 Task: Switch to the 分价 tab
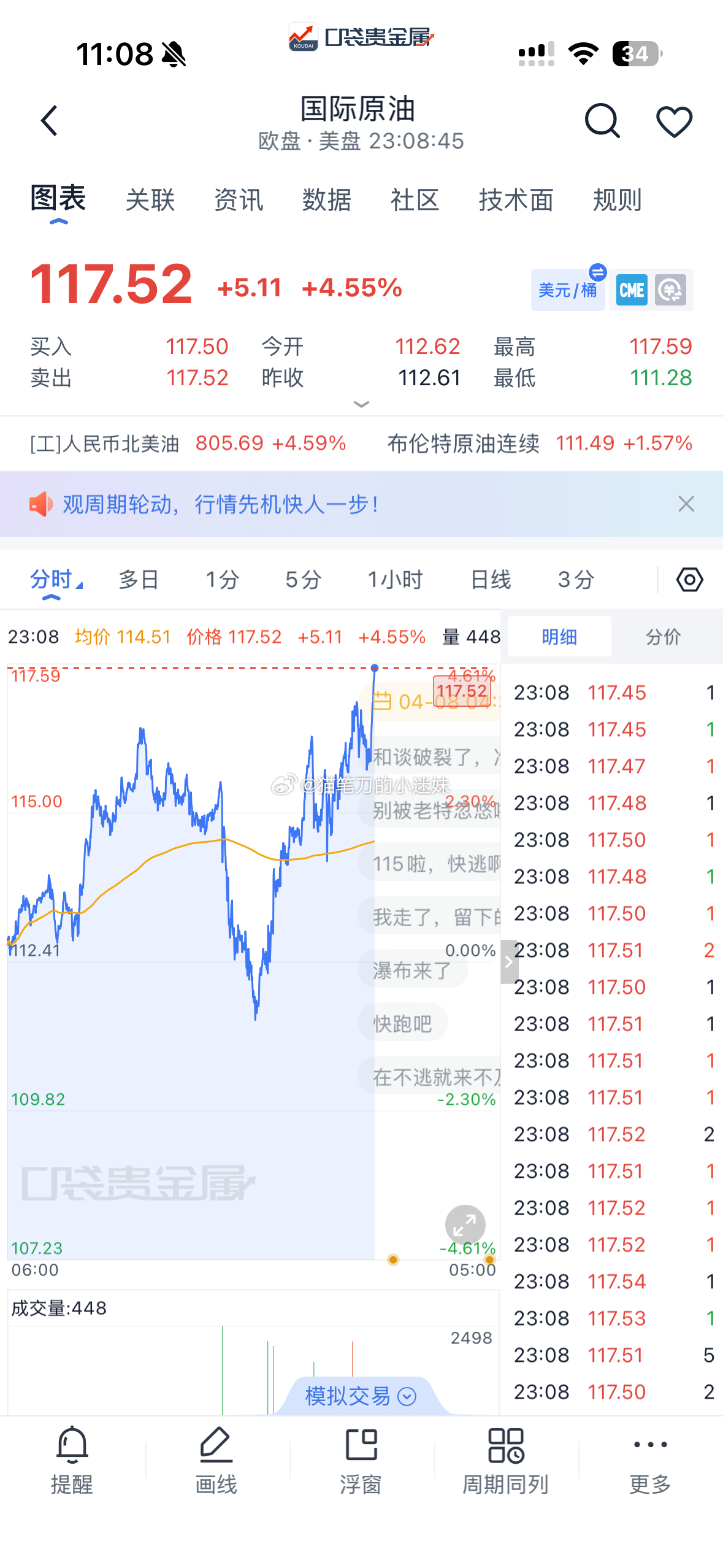tap(662, 637)
